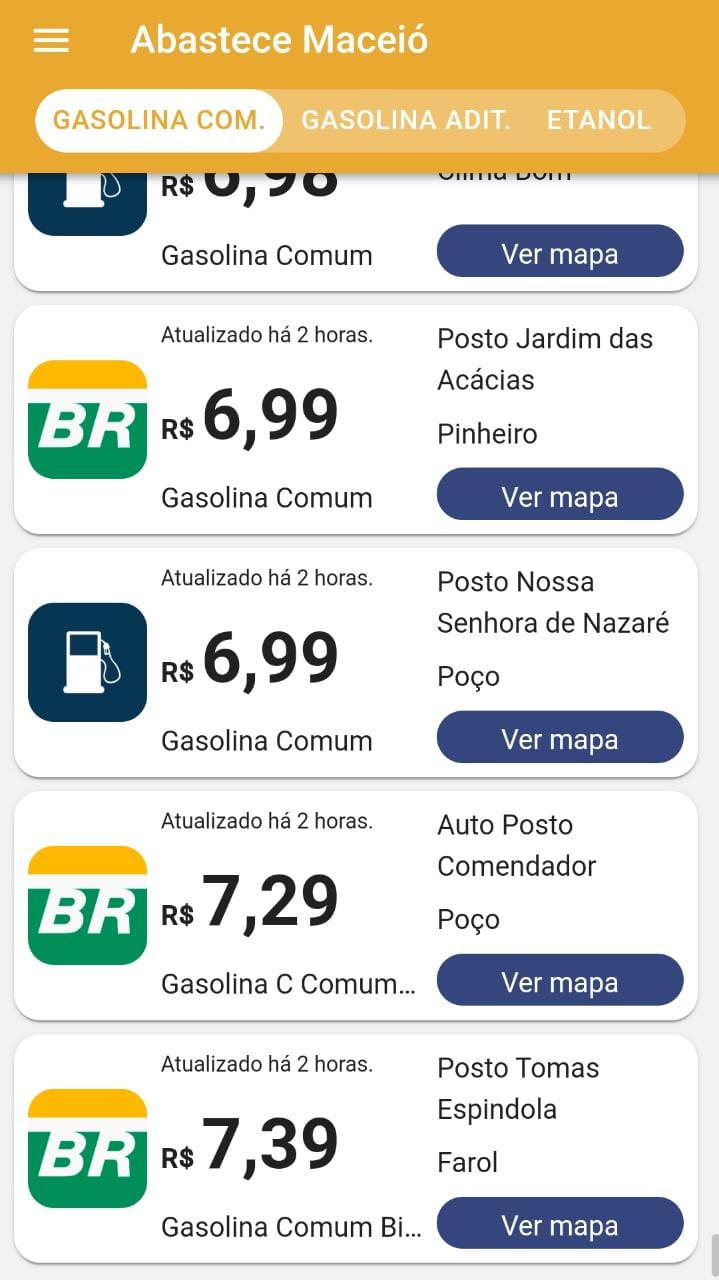
Task: Switch to the Etanol tab
Action: point(598,120)
